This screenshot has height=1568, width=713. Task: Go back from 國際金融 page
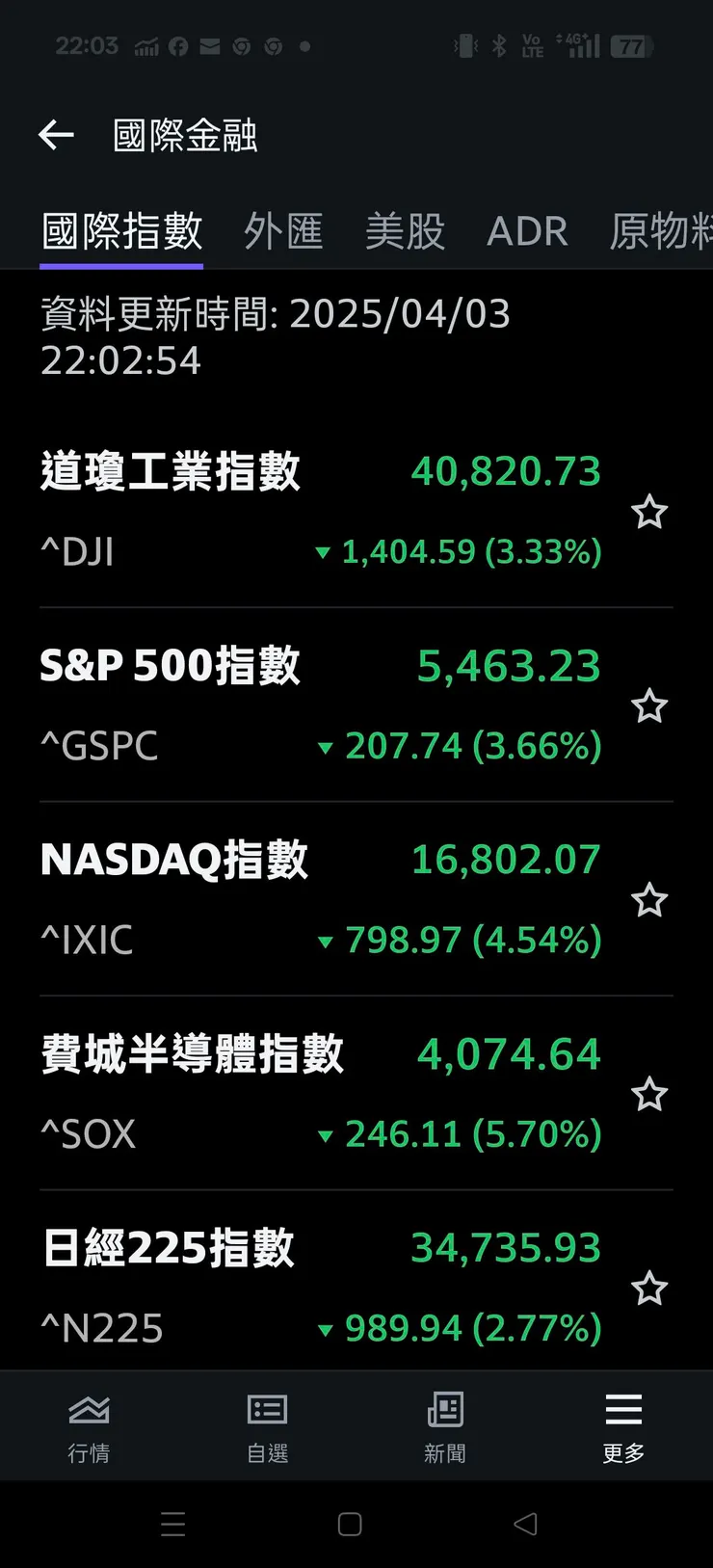(56, 135)
